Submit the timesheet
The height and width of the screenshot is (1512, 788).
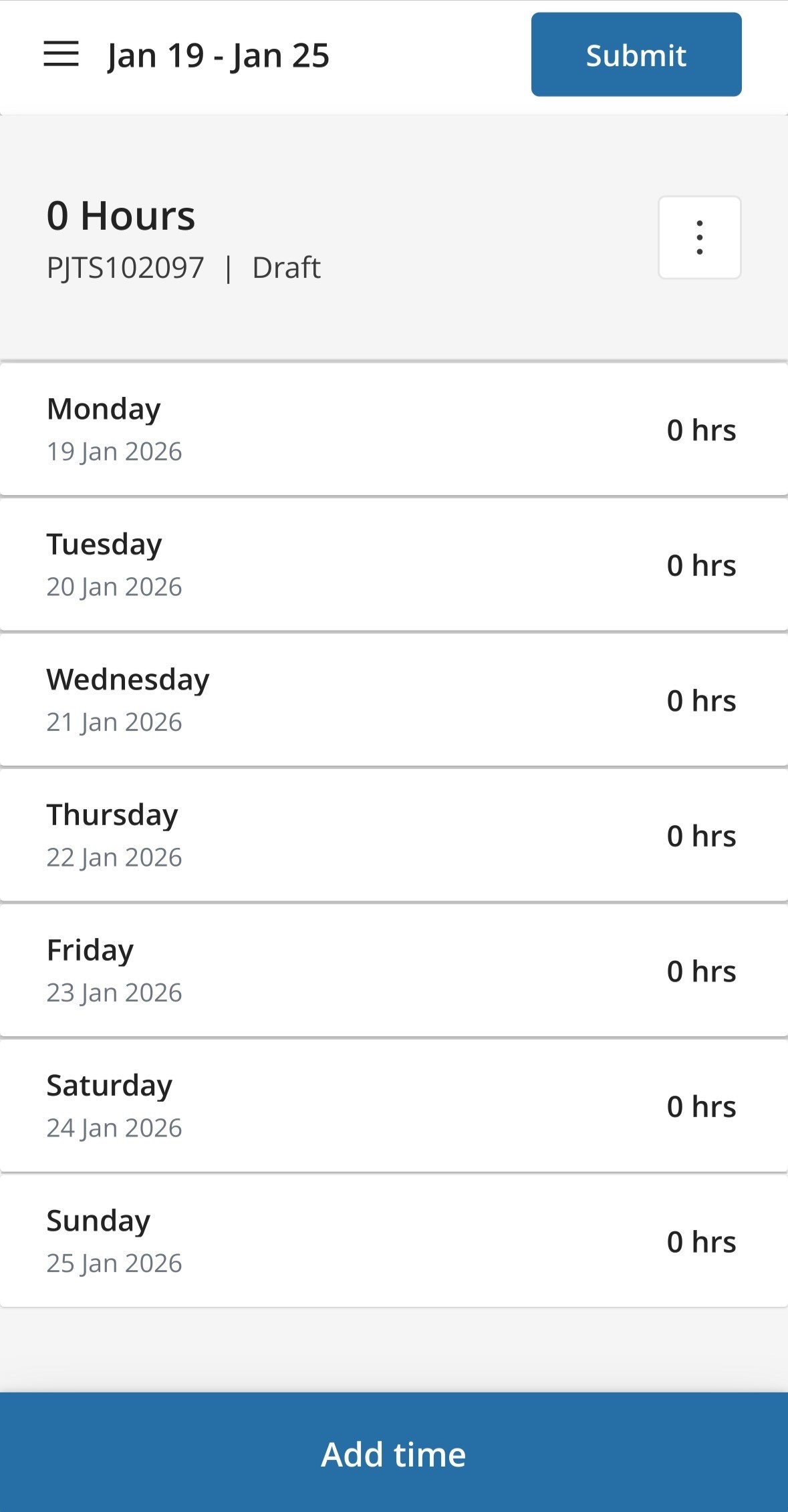click(x=636, y=54)
